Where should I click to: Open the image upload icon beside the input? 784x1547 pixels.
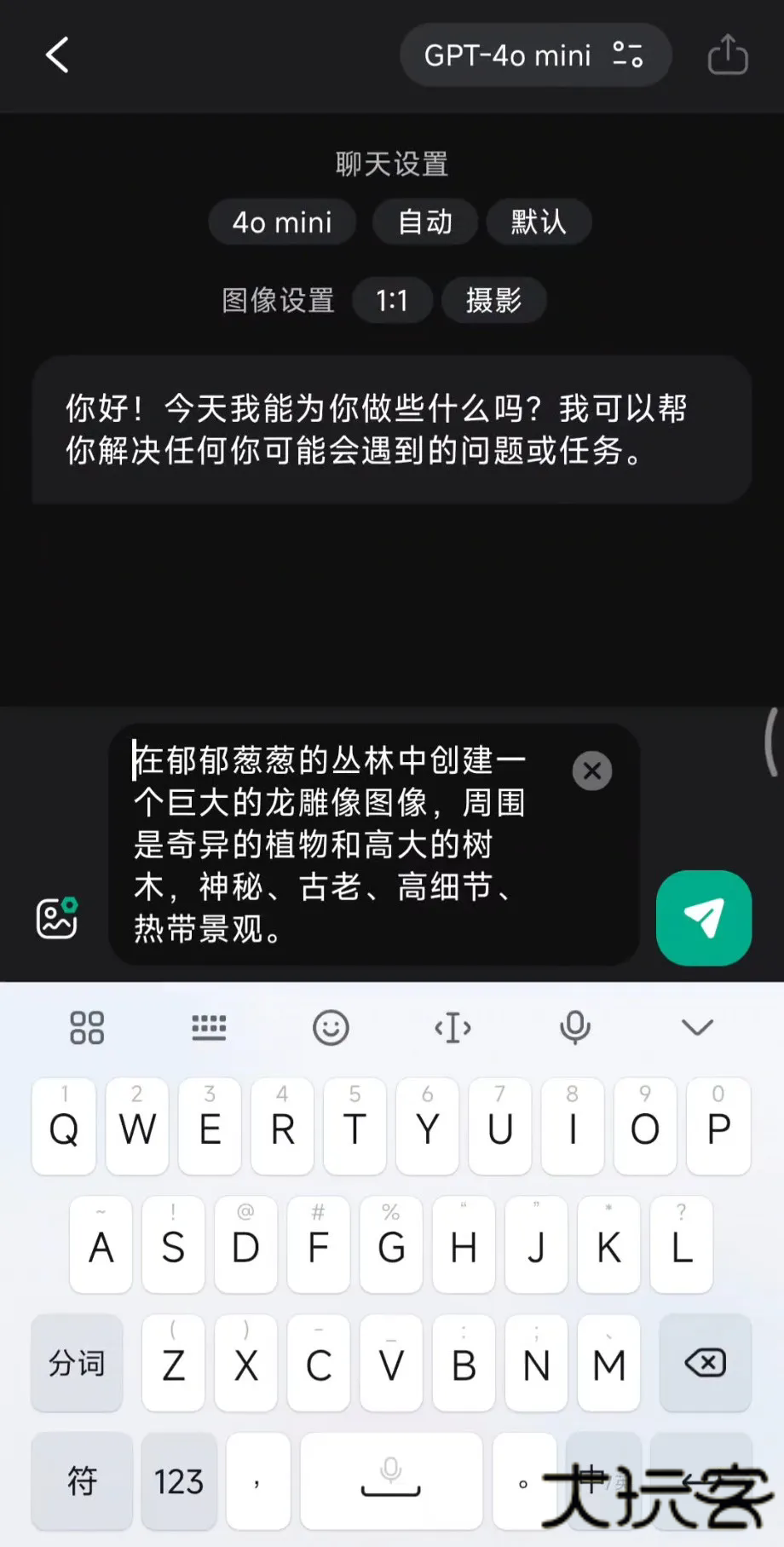[57, 918]
